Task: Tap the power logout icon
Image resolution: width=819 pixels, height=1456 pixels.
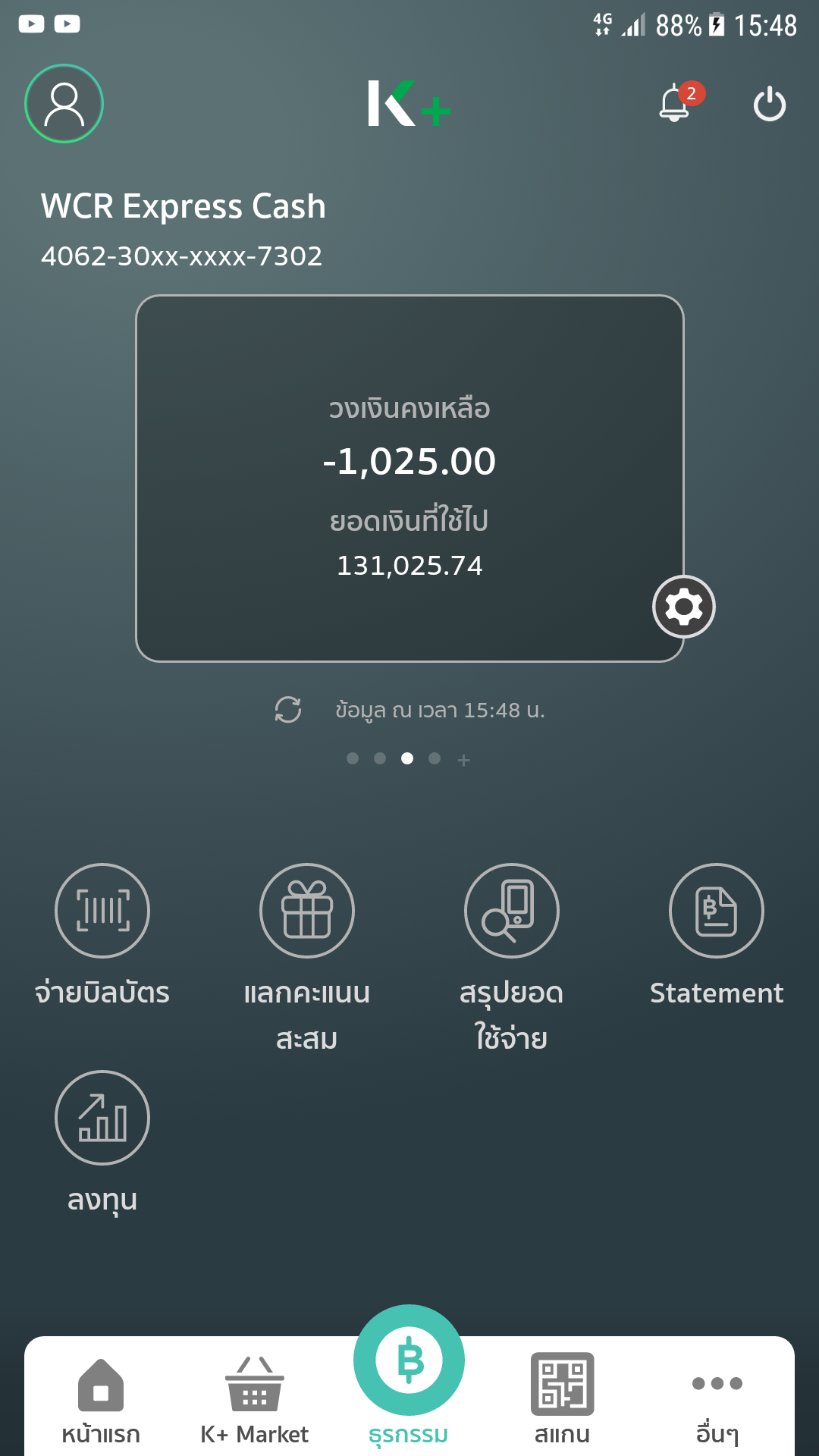Action: click(x=770, y=104)
